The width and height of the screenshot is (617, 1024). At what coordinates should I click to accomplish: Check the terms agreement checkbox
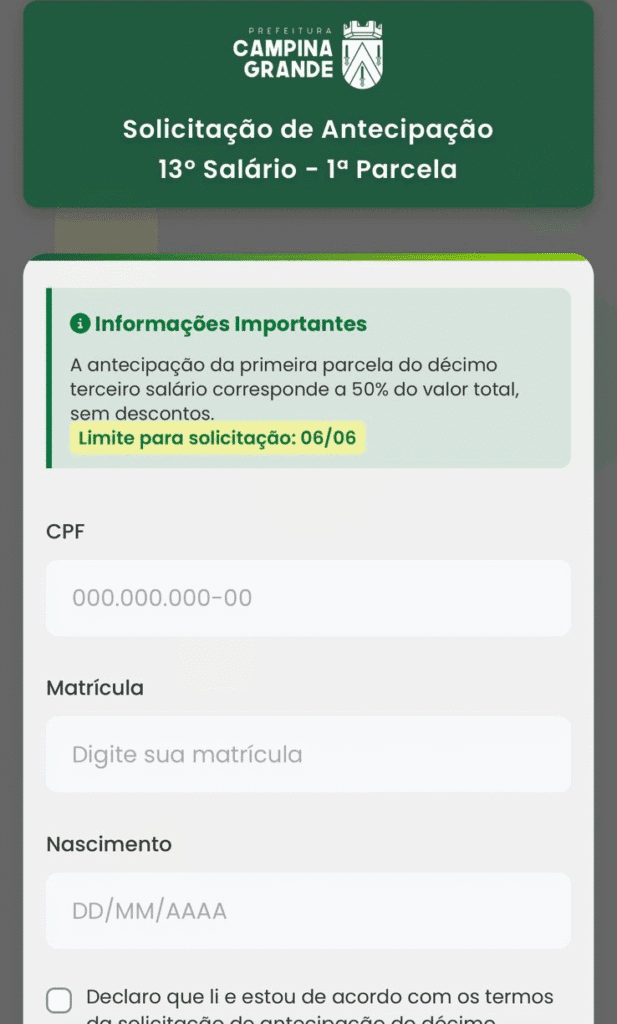[x=60, y=1000]
